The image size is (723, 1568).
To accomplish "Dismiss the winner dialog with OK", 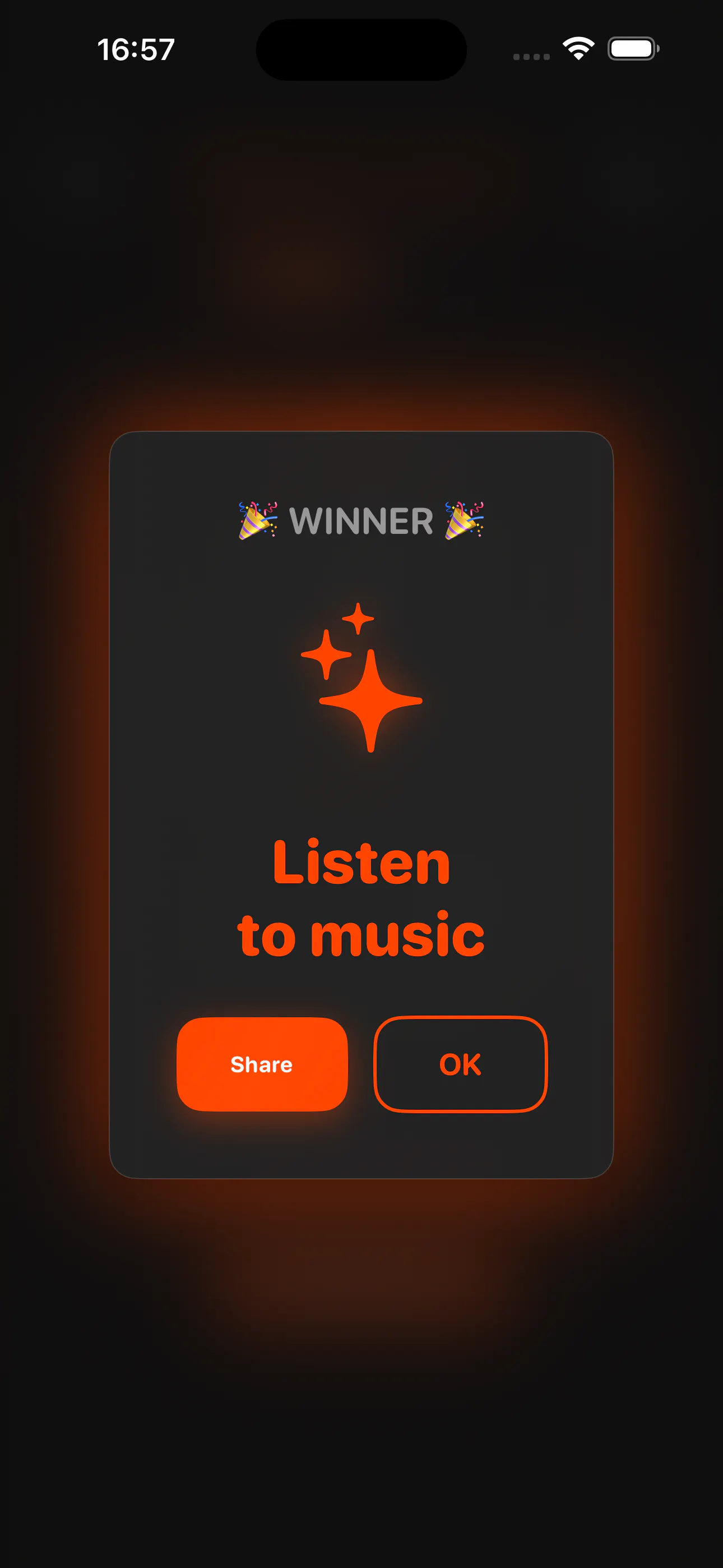I will (460, 1064).
